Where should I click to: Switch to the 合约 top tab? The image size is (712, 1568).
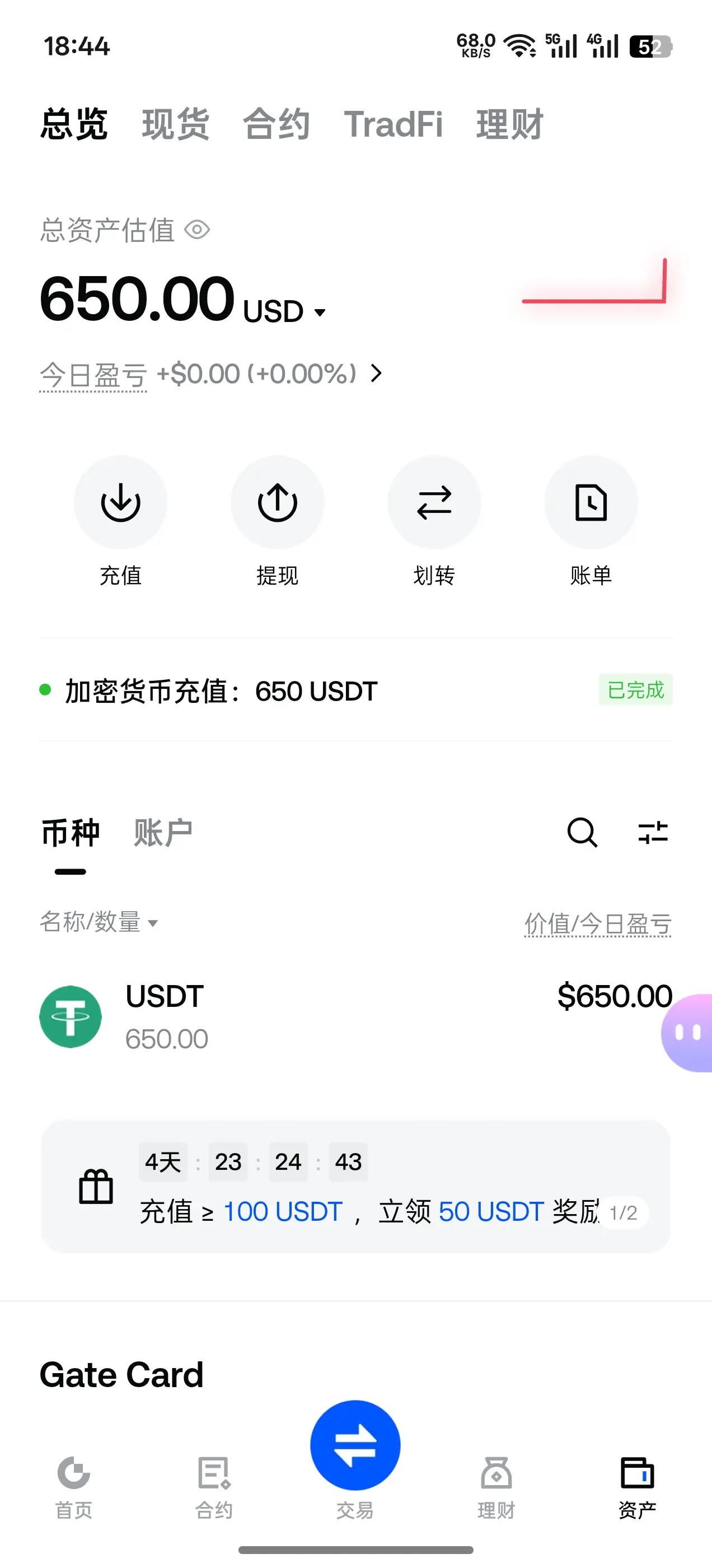pyautogui.click(x=277, y=124)
